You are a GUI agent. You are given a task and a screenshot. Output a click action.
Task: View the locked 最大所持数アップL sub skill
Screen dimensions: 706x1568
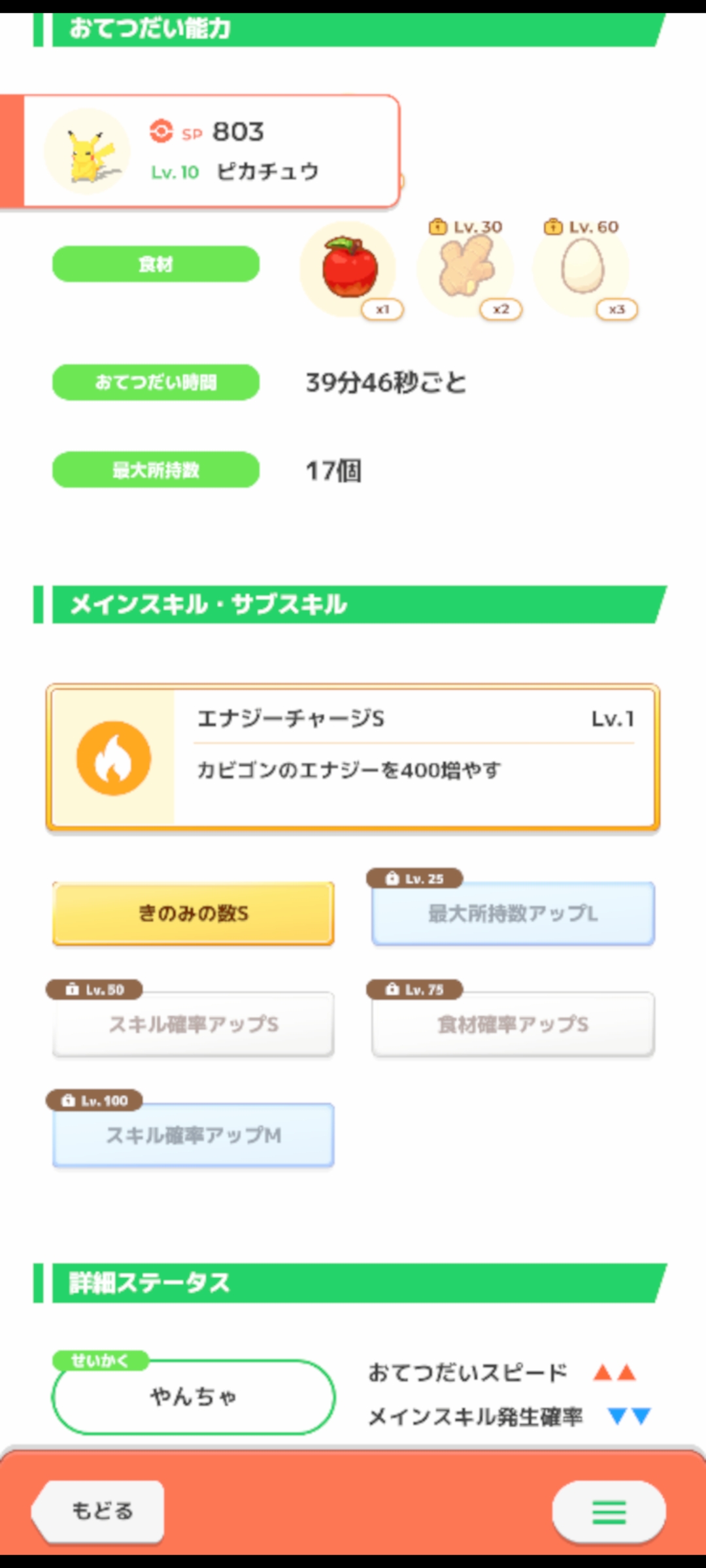(513, 913)
